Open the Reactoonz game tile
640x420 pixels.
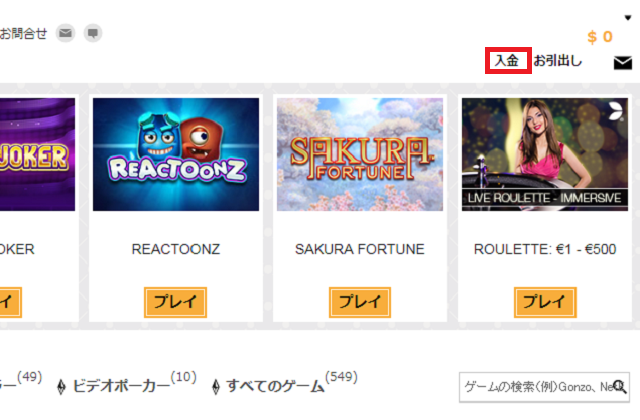(176, 154)
